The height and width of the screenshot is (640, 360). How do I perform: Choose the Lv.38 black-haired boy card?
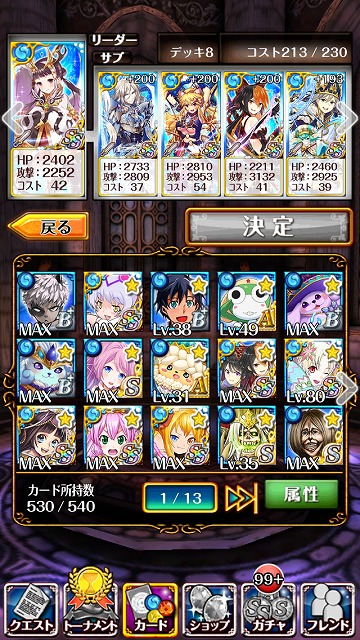180,302
